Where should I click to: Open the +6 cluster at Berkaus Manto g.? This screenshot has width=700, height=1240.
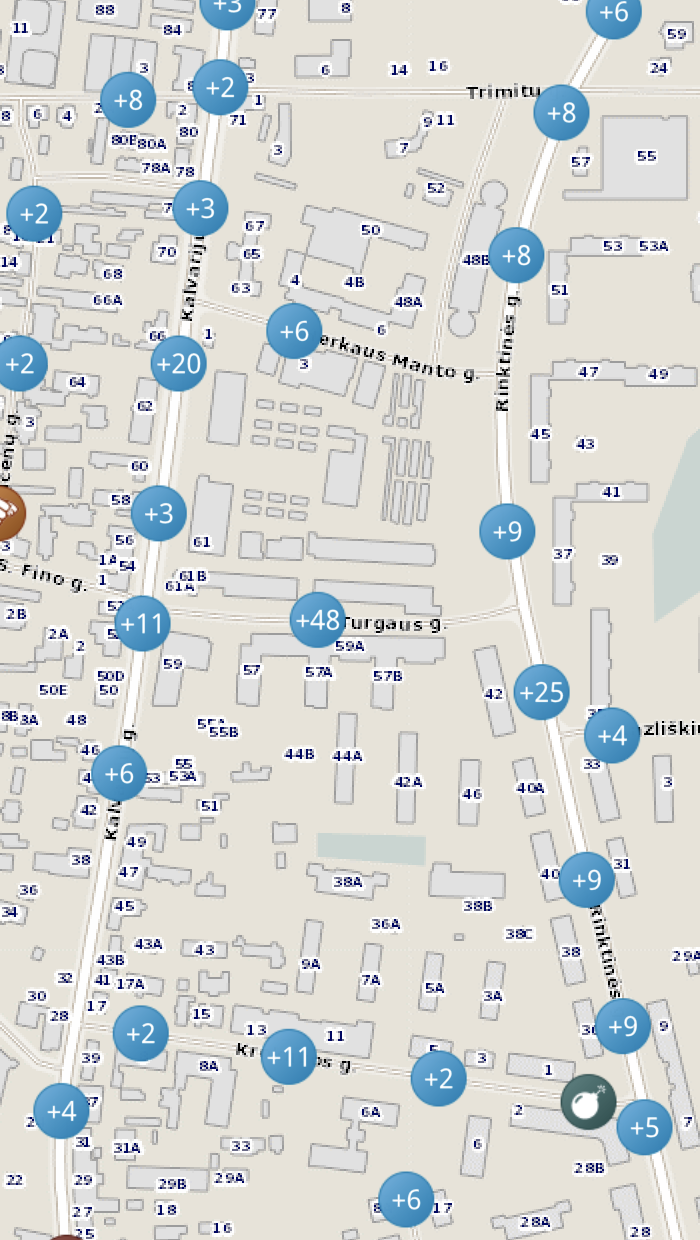294,331
